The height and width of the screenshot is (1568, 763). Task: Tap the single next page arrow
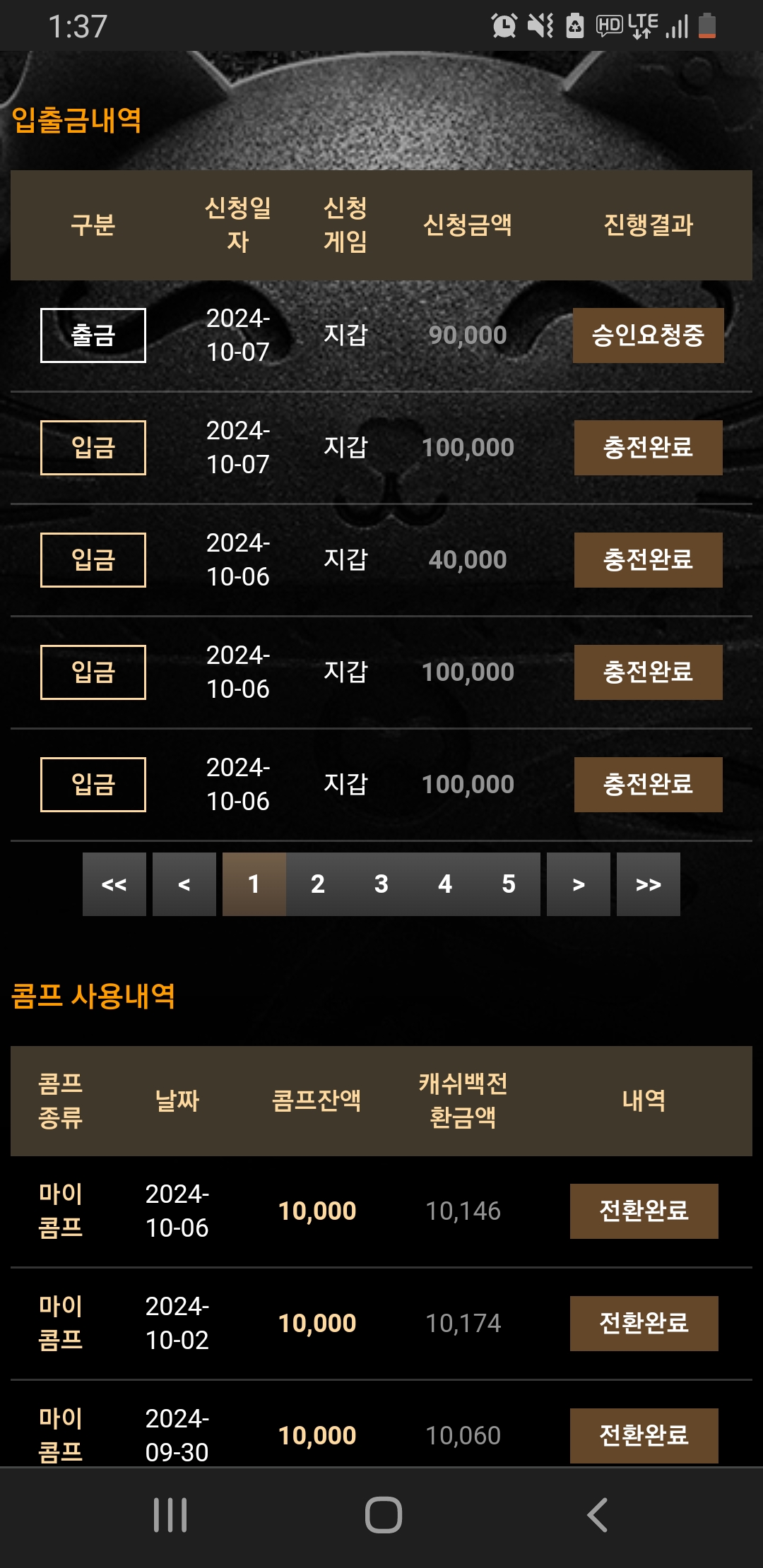(579, 884)
